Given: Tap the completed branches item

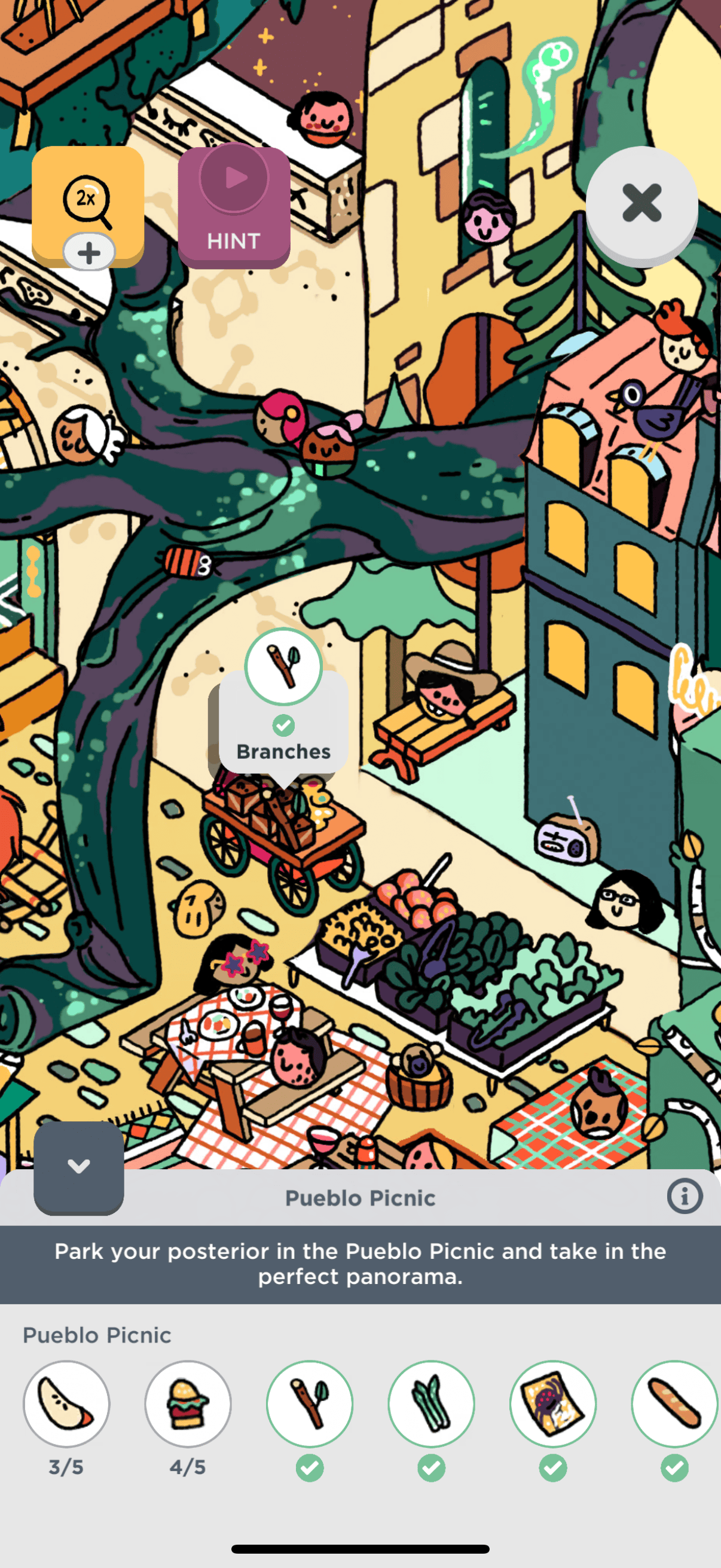Looking at the screenshot, I should tap(310, 1404).
